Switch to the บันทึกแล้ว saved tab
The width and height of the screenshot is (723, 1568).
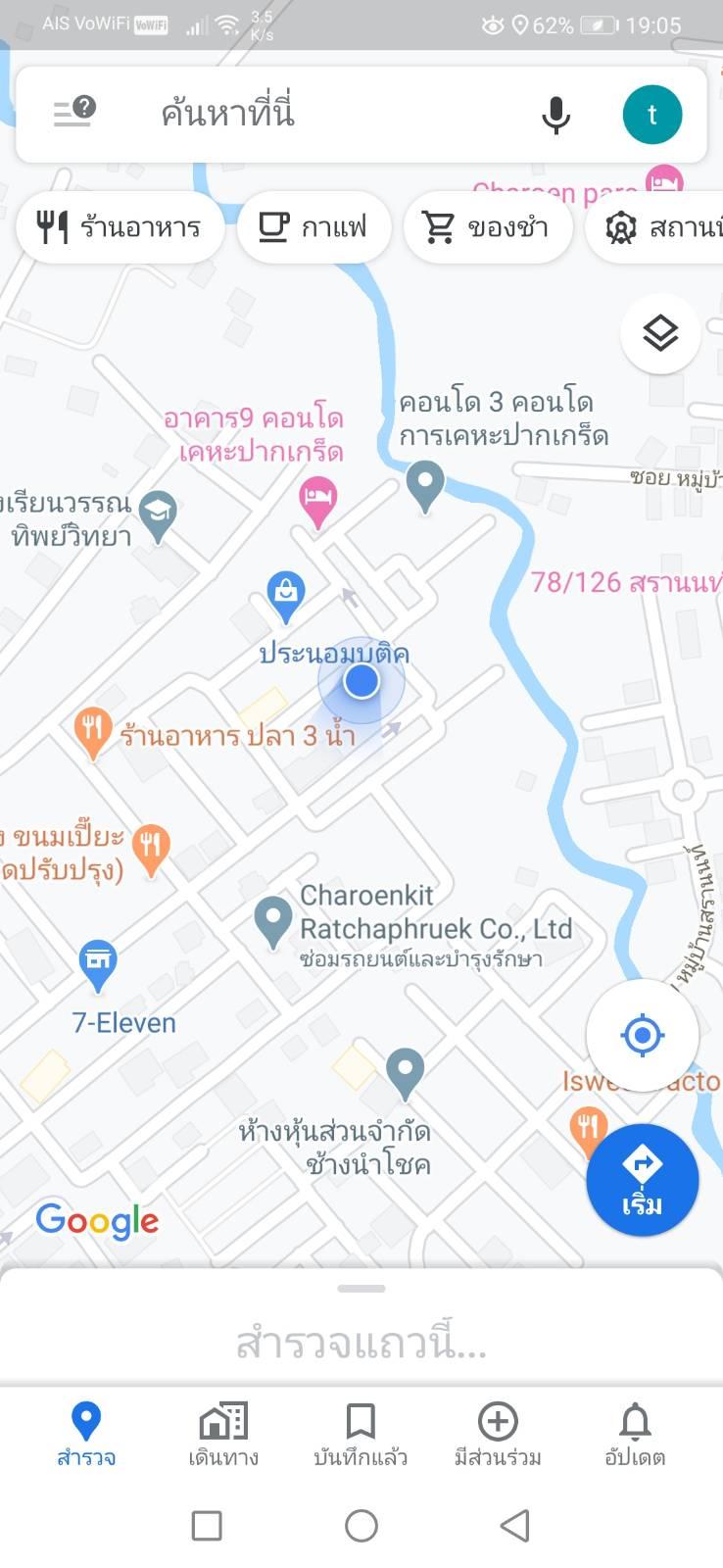tap(361, 1434)
